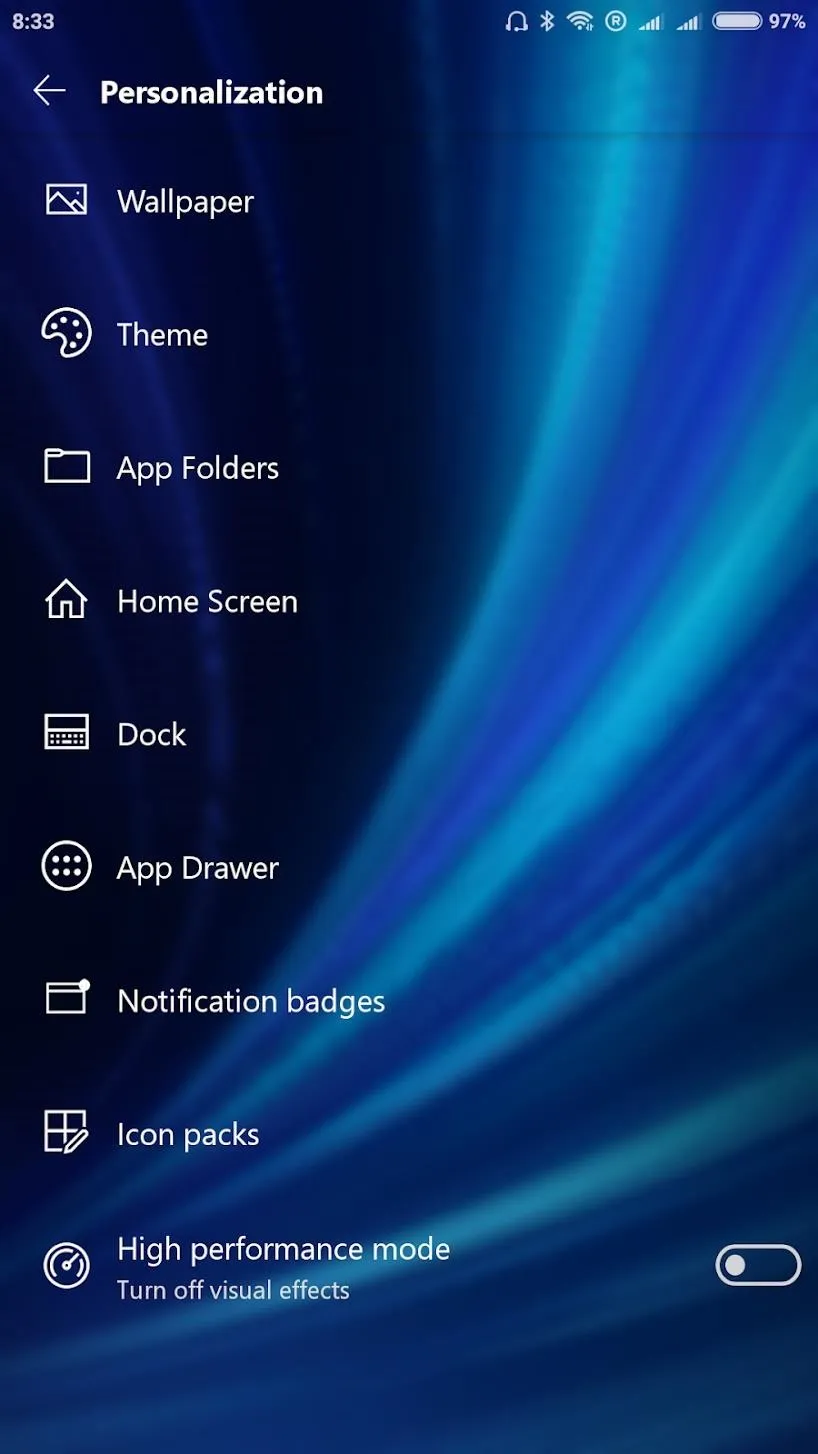818x1454 pixels.
Task: Open Dock settings
Action: [x=409, y=734]
